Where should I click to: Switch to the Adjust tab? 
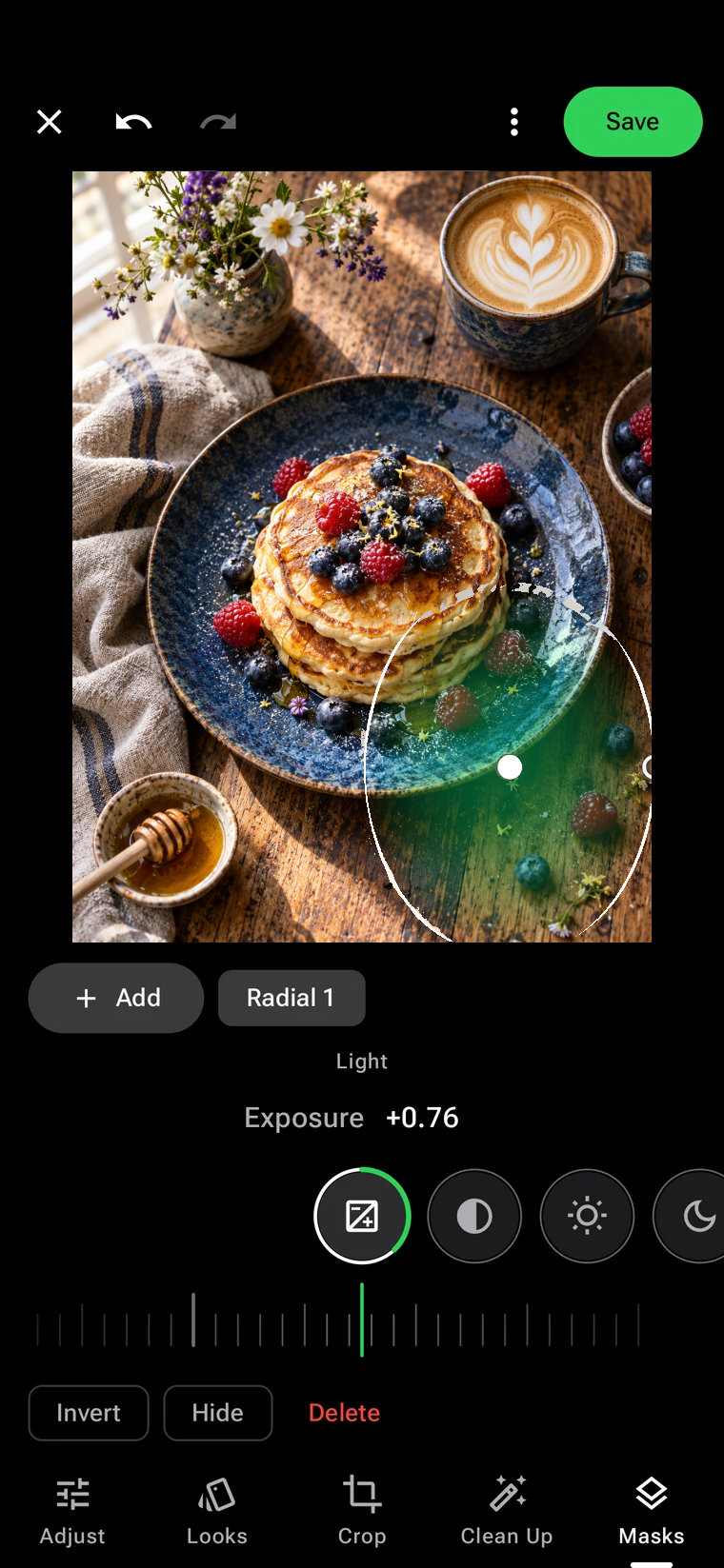pos(72,1511)
